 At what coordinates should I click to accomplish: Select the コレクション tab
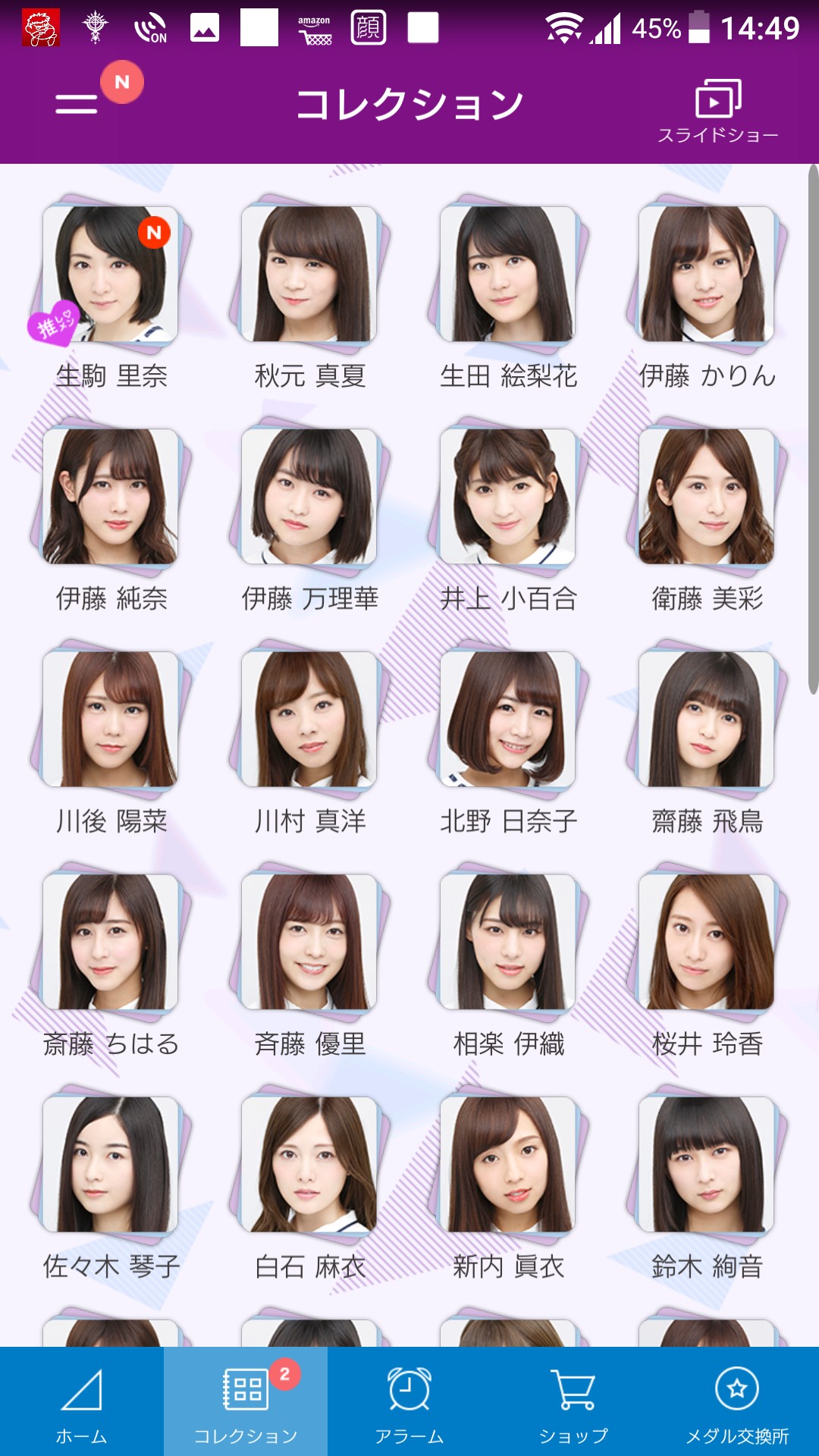246,1402
